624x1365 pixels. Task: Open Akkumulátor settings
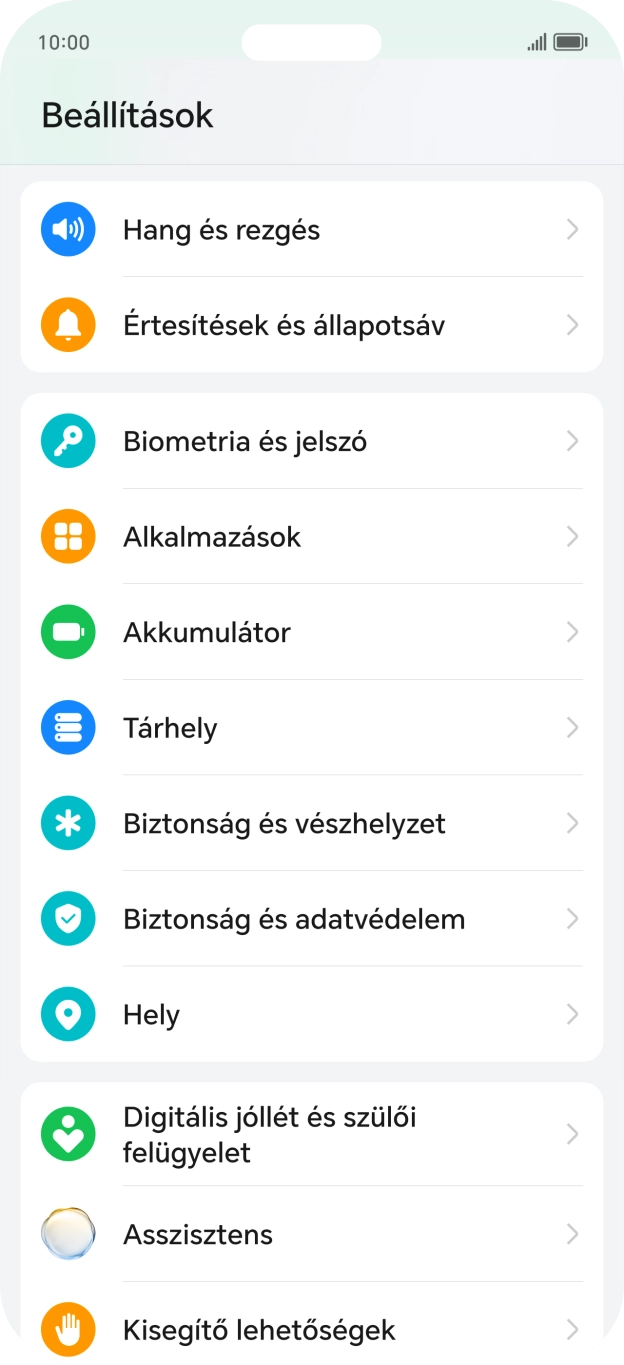point(311,632)
